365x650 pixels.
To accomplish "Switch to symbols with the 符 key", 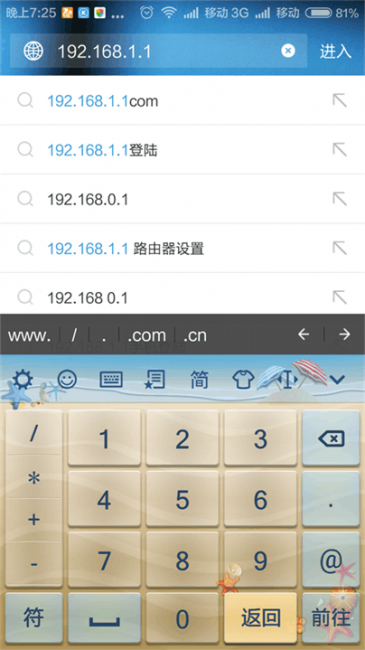I will (x=34, y=618).
